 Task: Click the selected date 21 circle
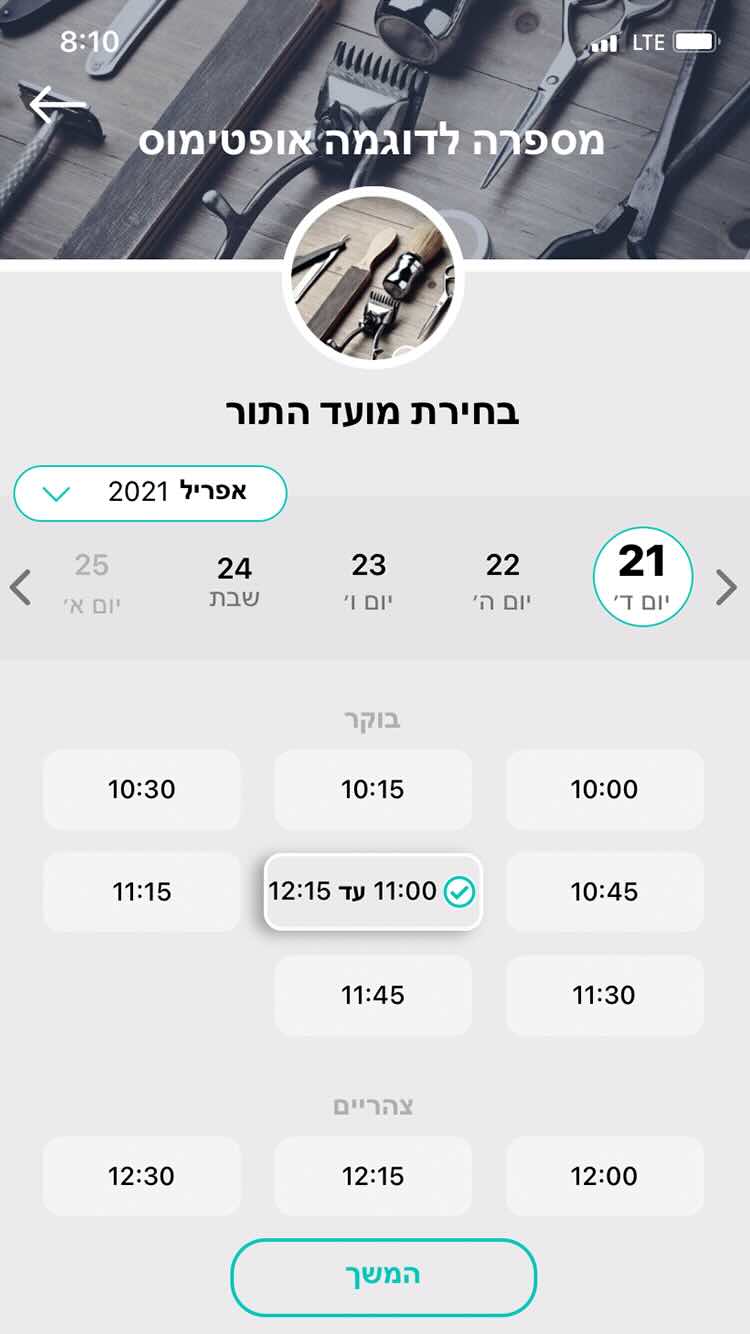[643, 575]
